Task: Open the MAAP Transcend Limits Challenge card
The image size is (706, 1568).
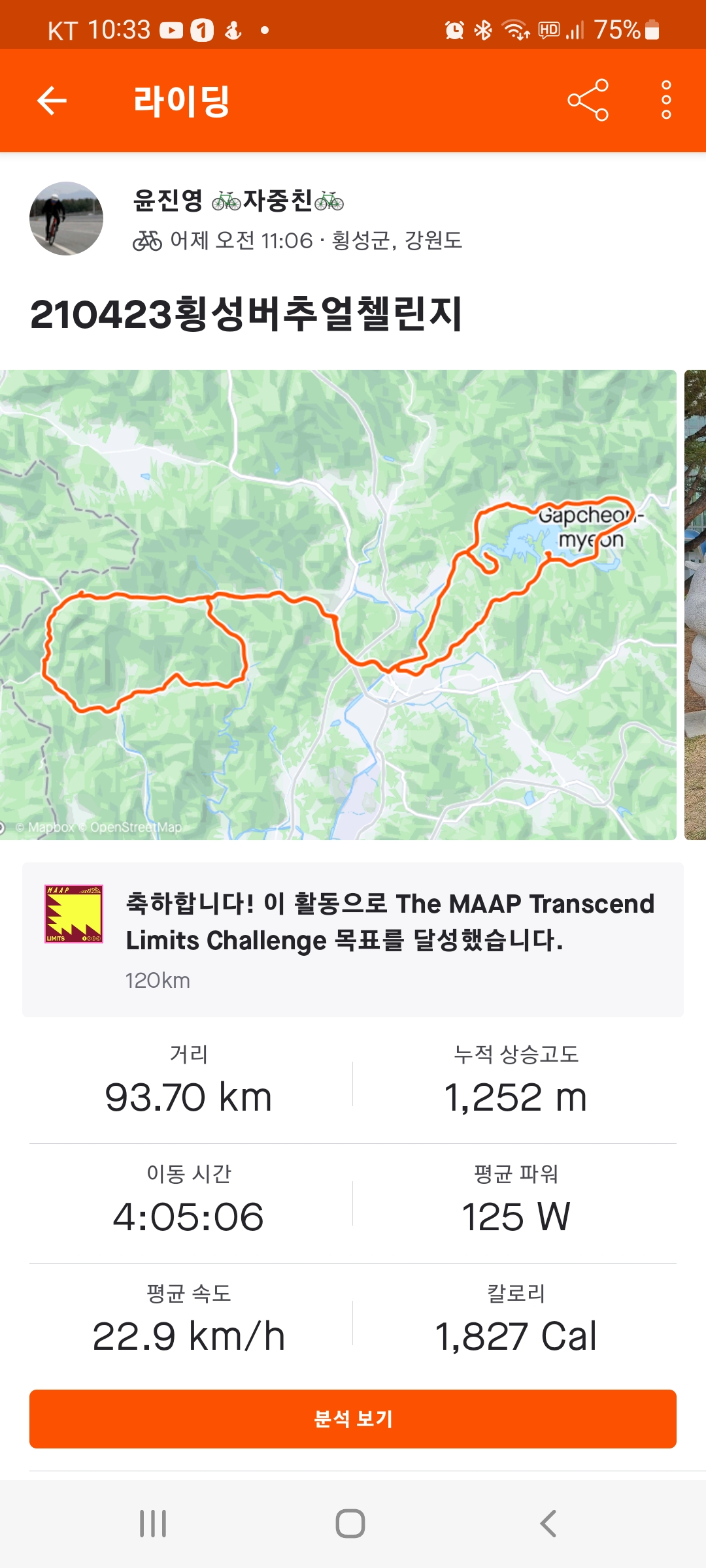Action: point(353,939)
